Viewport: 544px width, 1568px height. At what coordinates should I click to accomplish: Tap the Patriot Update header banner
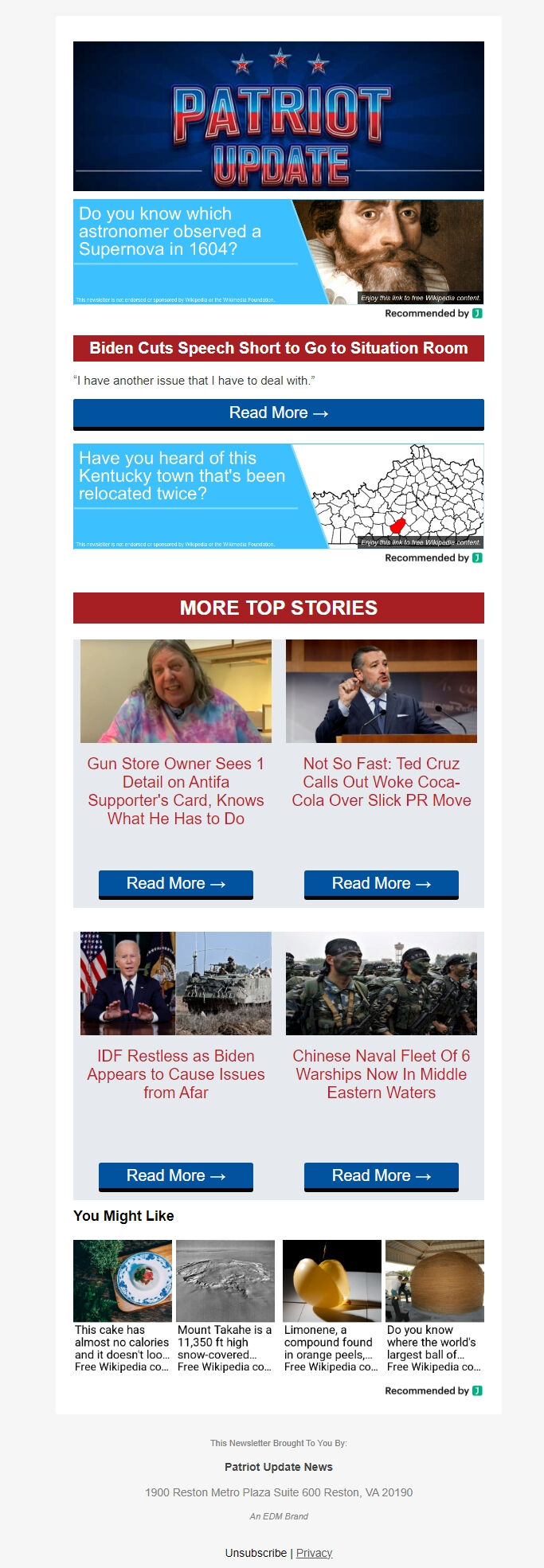(278, 116)
